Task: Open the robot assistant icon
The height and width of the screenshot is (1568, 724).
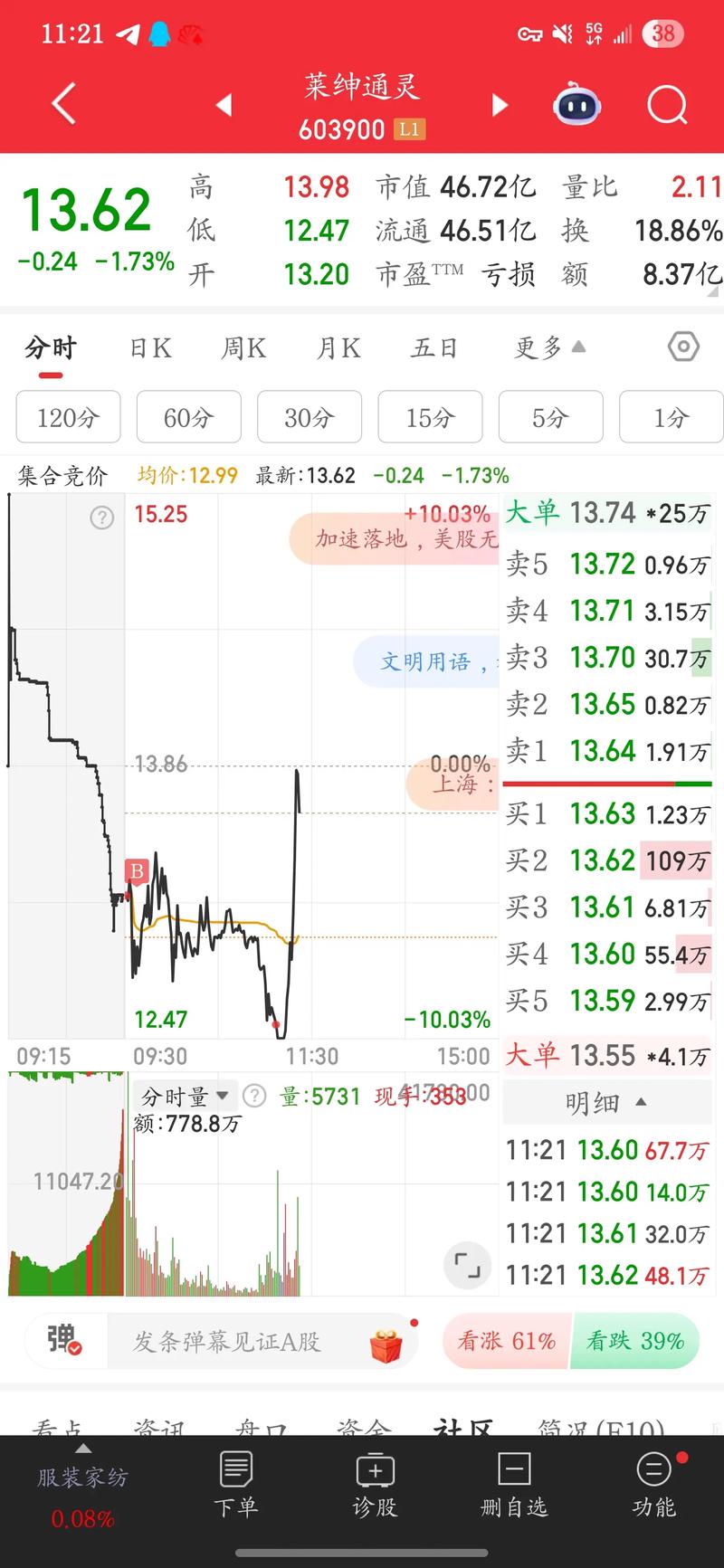Action: pyautogui.click(x=577, y=106)
